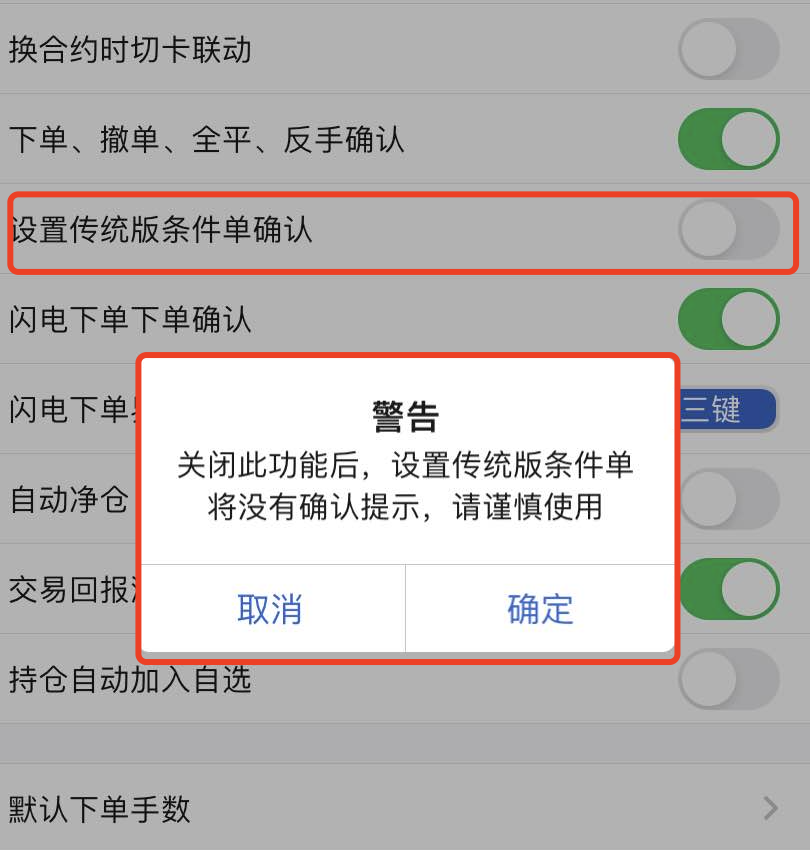Enable 持仓自动加入自选 switch

click(728, 680)
